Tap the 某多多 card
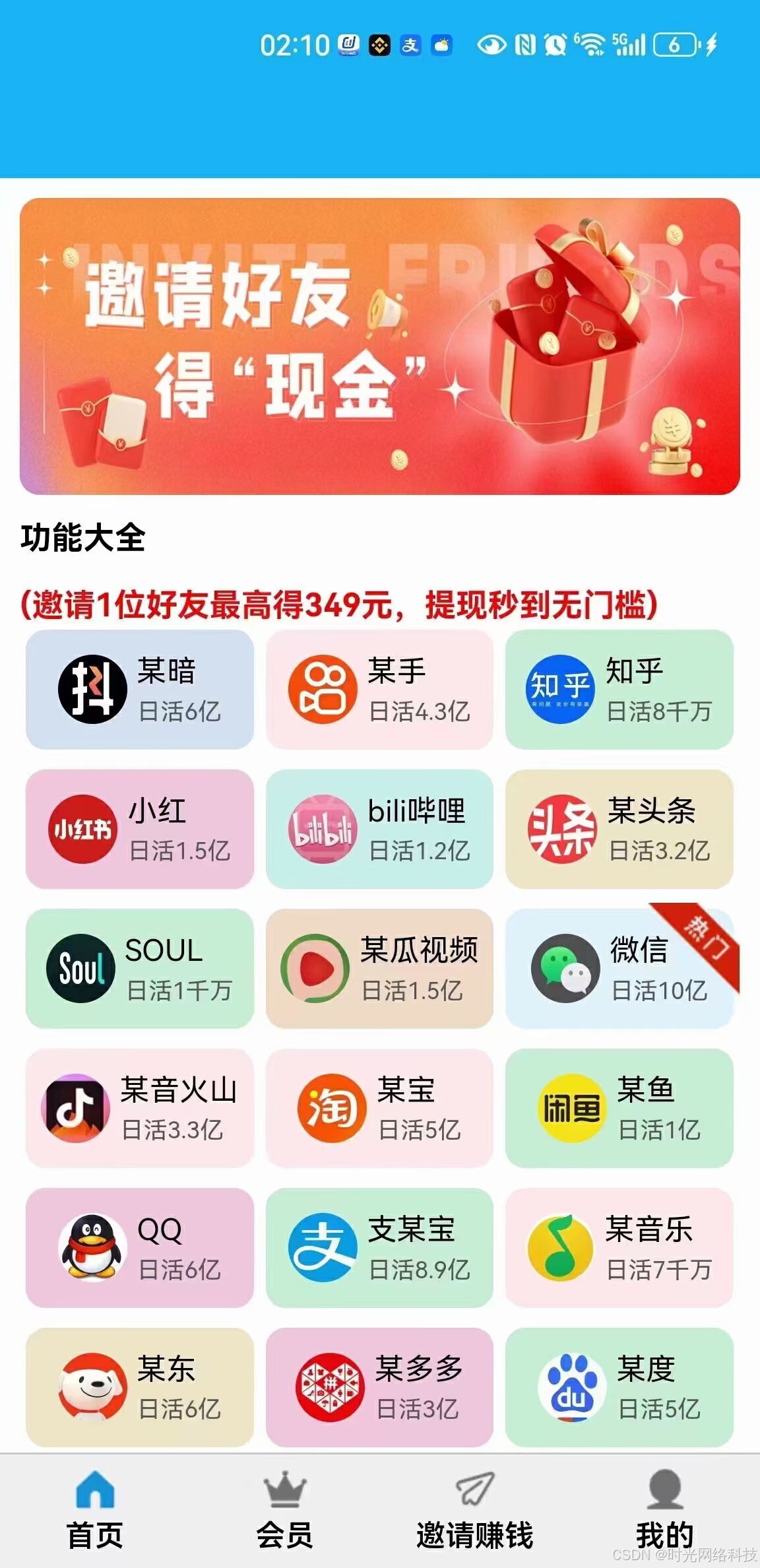The height and width of the screenshot is (1568, 760). 379,1388
